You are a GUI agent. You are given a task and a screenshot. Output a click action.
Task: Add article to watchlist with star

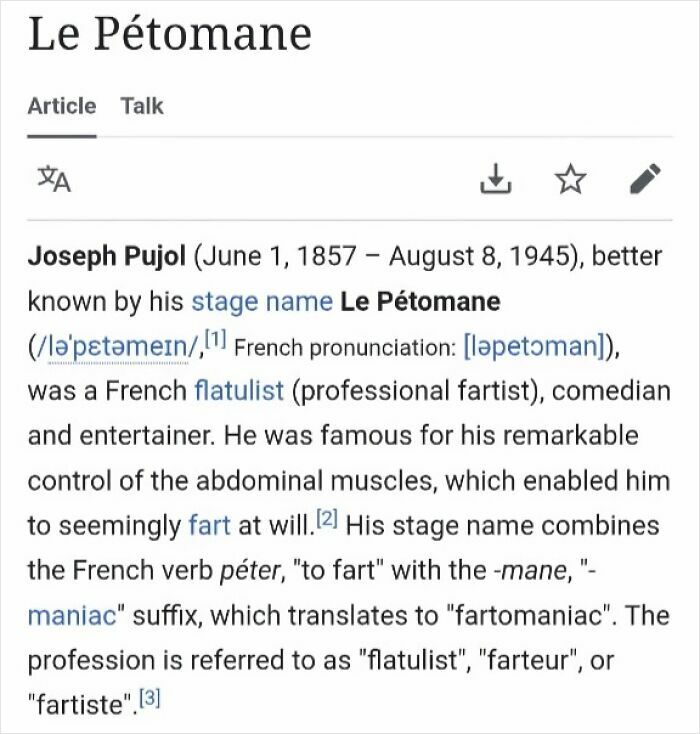coord(570,179)
